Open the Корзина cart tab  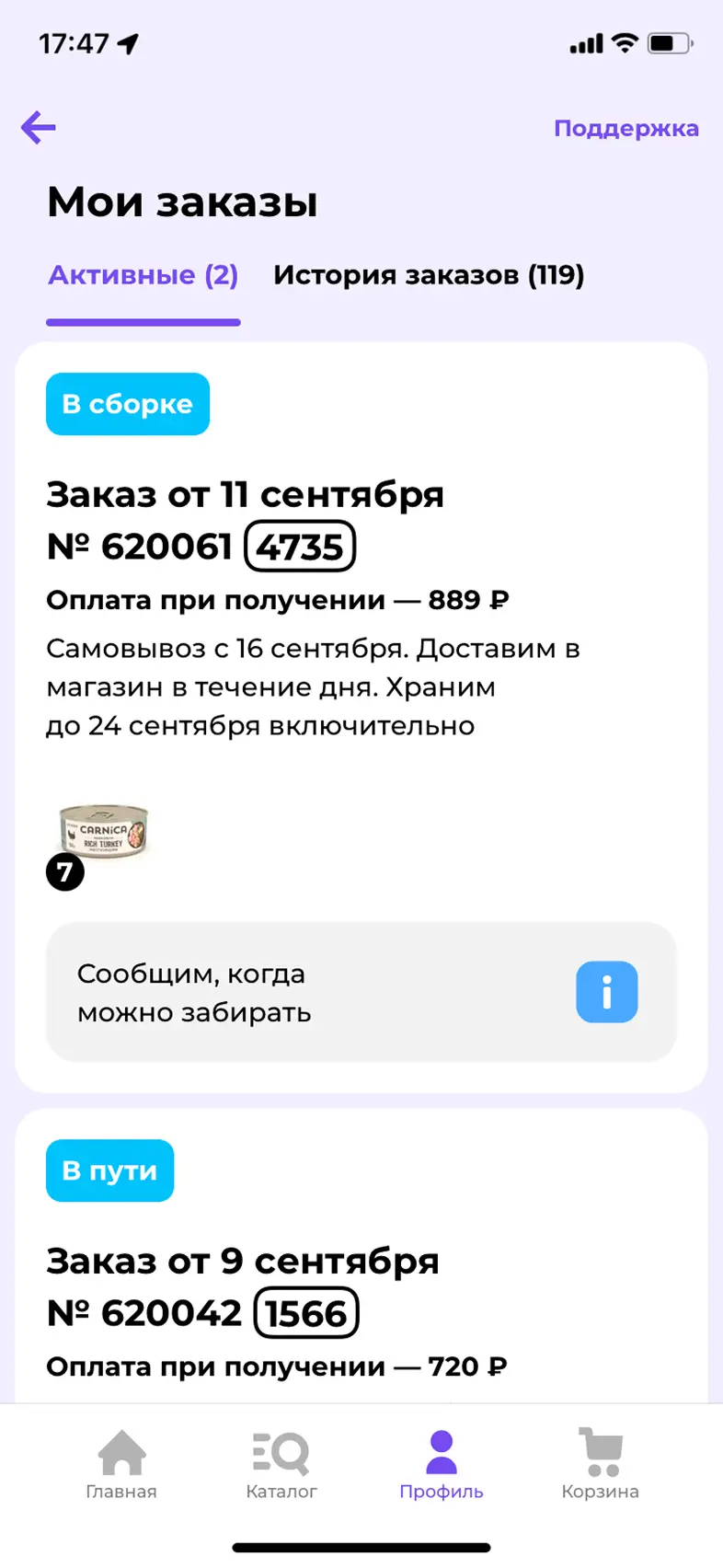coord(601,1465)
